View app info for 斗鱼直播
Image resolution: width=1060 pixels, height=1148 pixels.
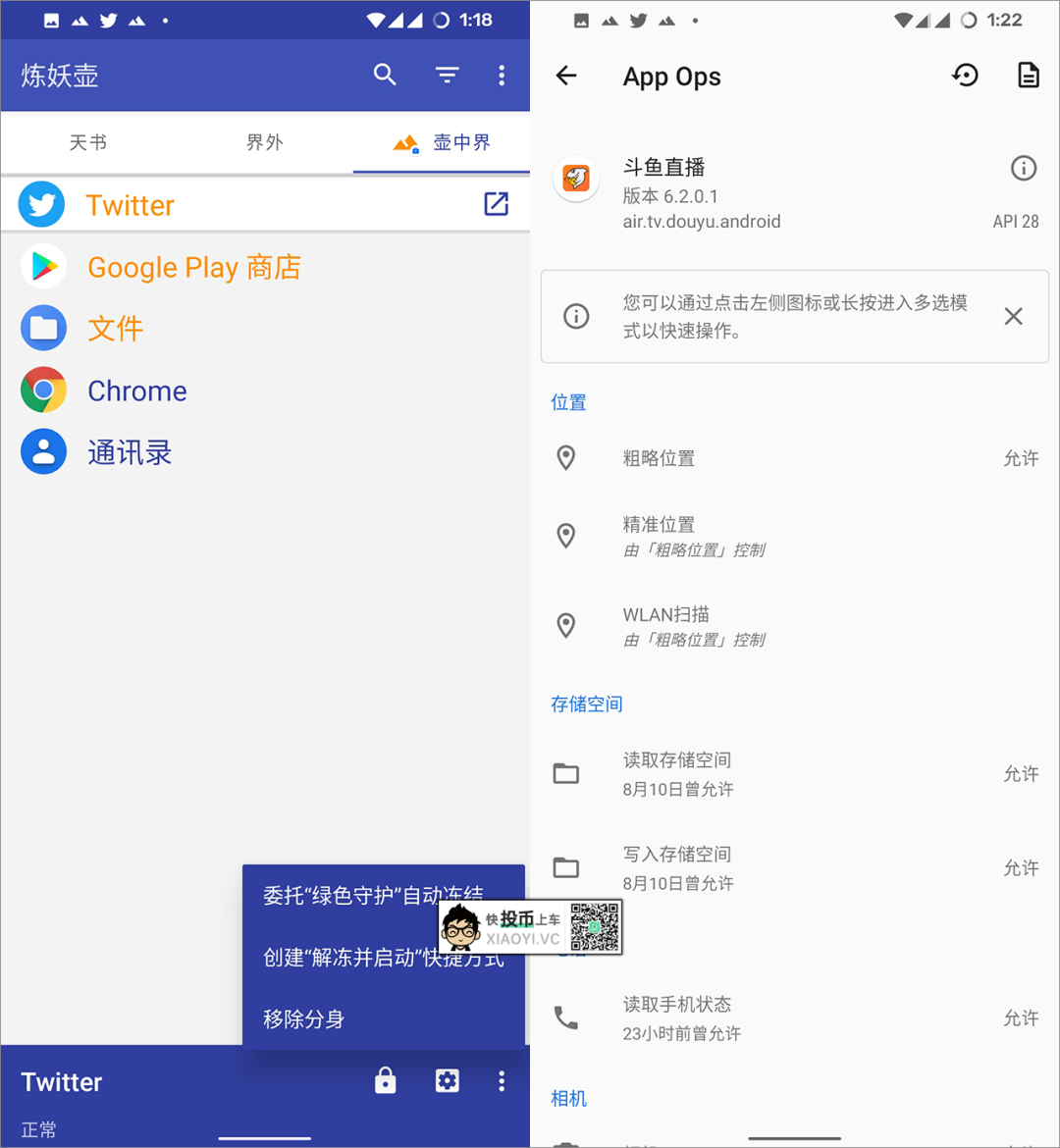coord(1024,169)
